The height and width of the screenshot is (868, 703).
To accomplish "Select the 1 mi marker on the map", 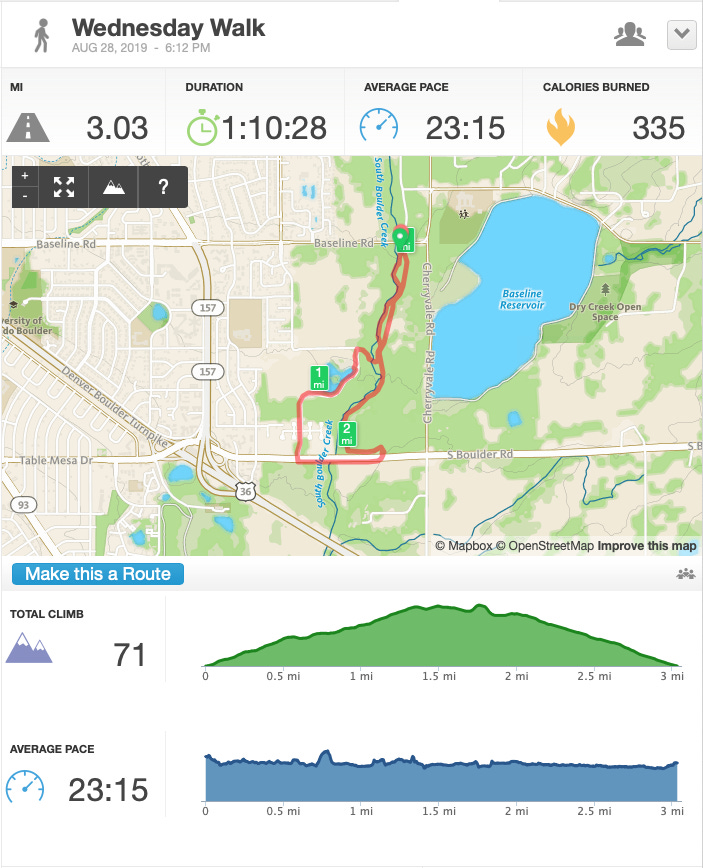I will click(319, 378).
